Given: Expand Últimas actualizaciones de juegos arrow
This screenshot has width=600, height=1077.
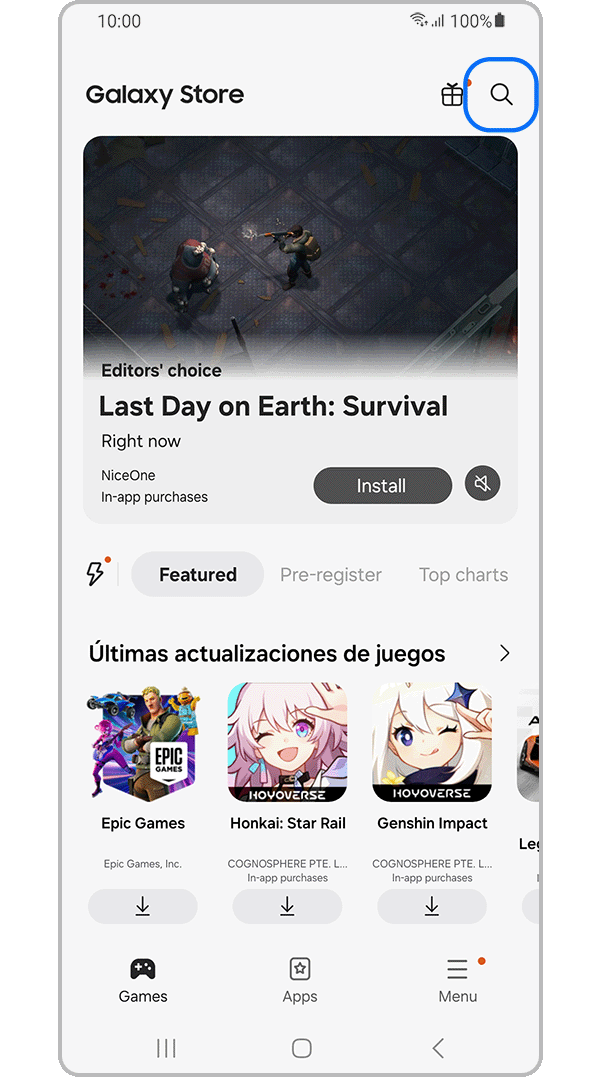Looking at the screenshot, I should (504, 653).
